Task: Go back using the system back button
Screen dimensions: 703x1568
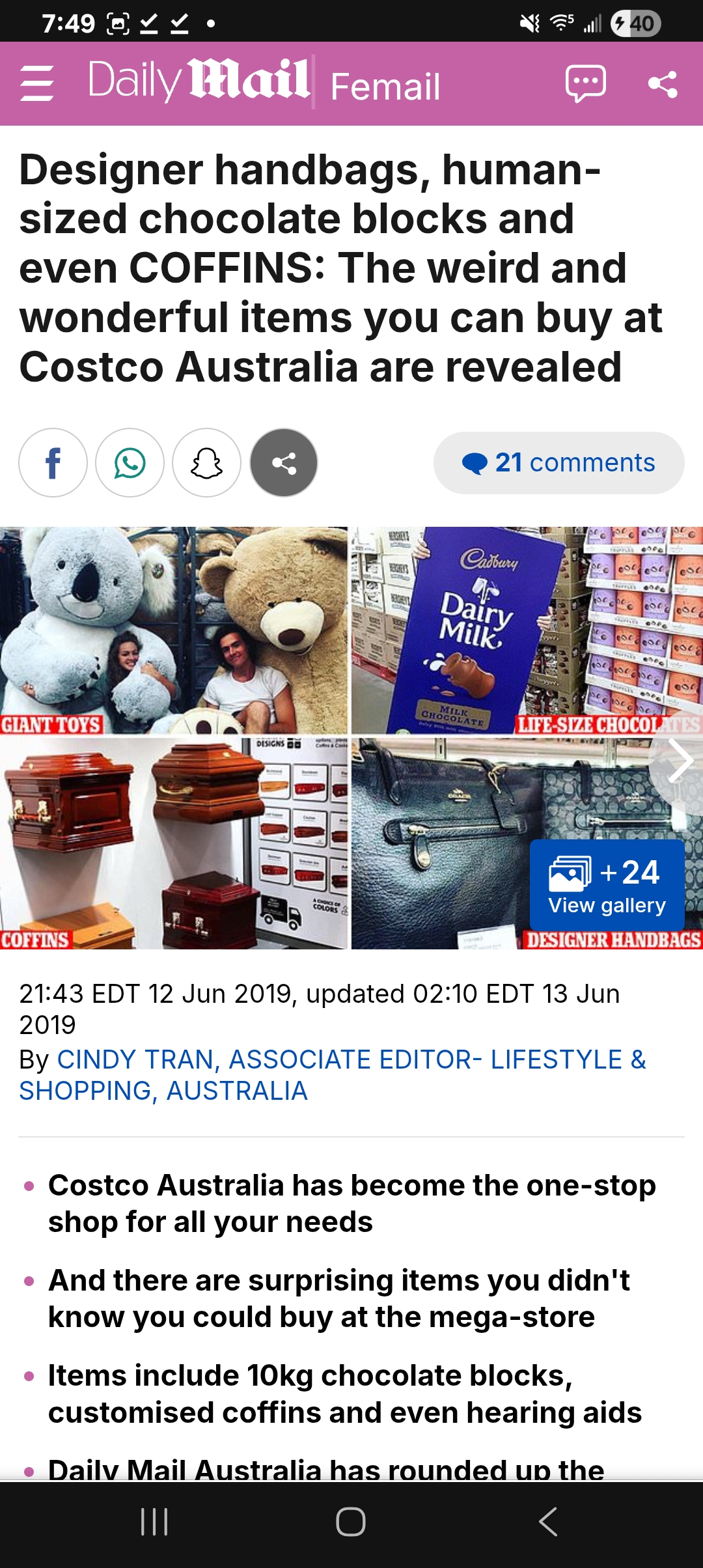Action: 548,1522
